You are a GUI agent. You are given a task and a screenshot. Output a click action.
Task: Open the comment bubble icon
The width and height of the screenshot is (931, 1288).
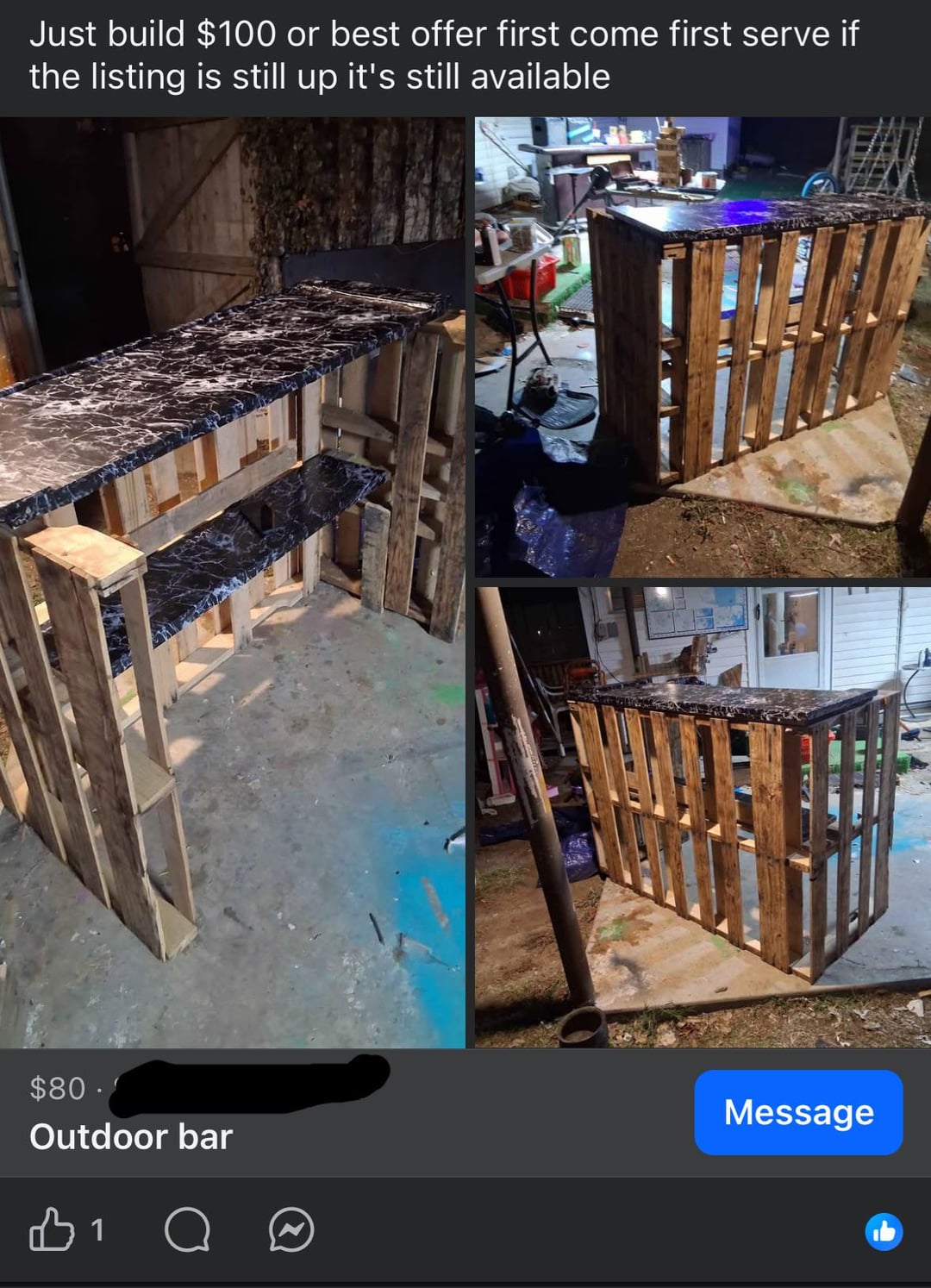click(x=187, y=1229)
